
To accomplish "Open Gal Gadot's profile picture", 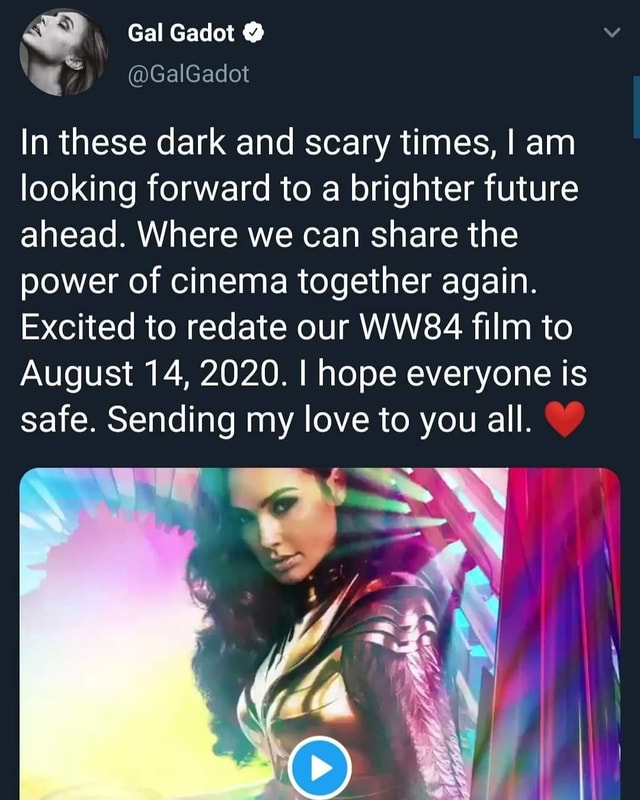I will [63, 53].
